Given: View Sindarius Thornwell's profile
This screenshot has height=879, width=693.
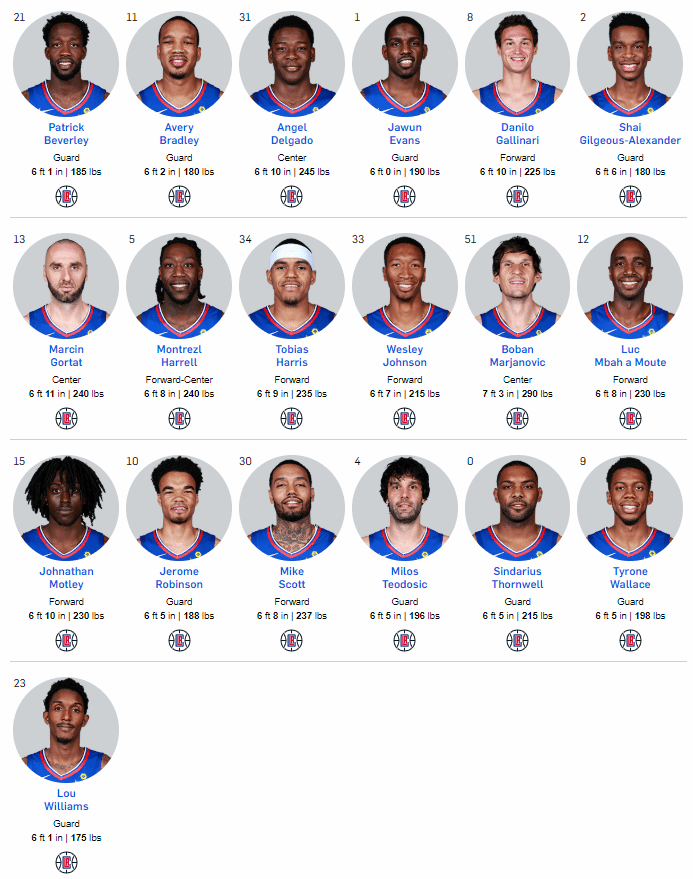Looking at the screenshot, I should [x=517, y=578].
